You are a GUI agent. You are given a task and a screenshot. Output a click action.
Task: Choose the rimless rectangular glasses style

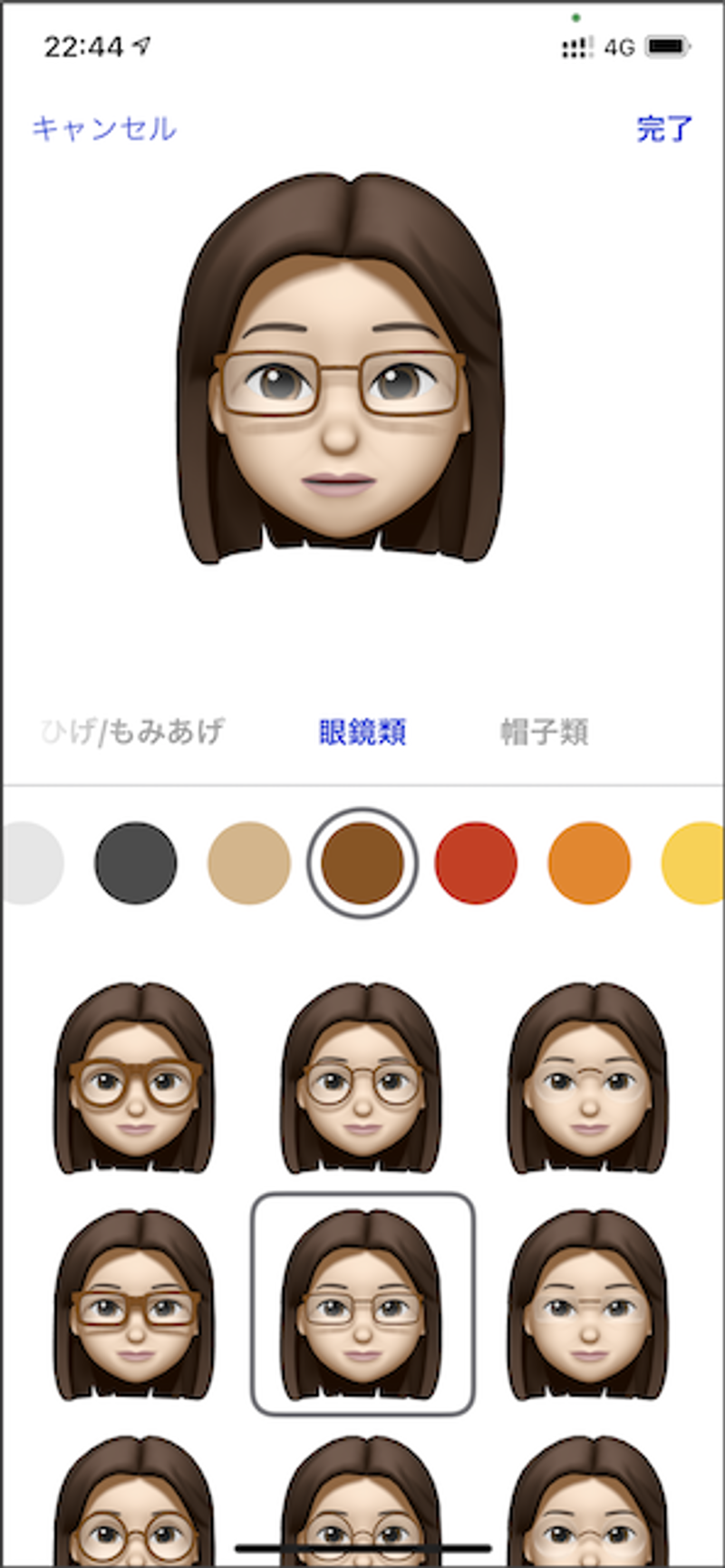(588, 1305)
